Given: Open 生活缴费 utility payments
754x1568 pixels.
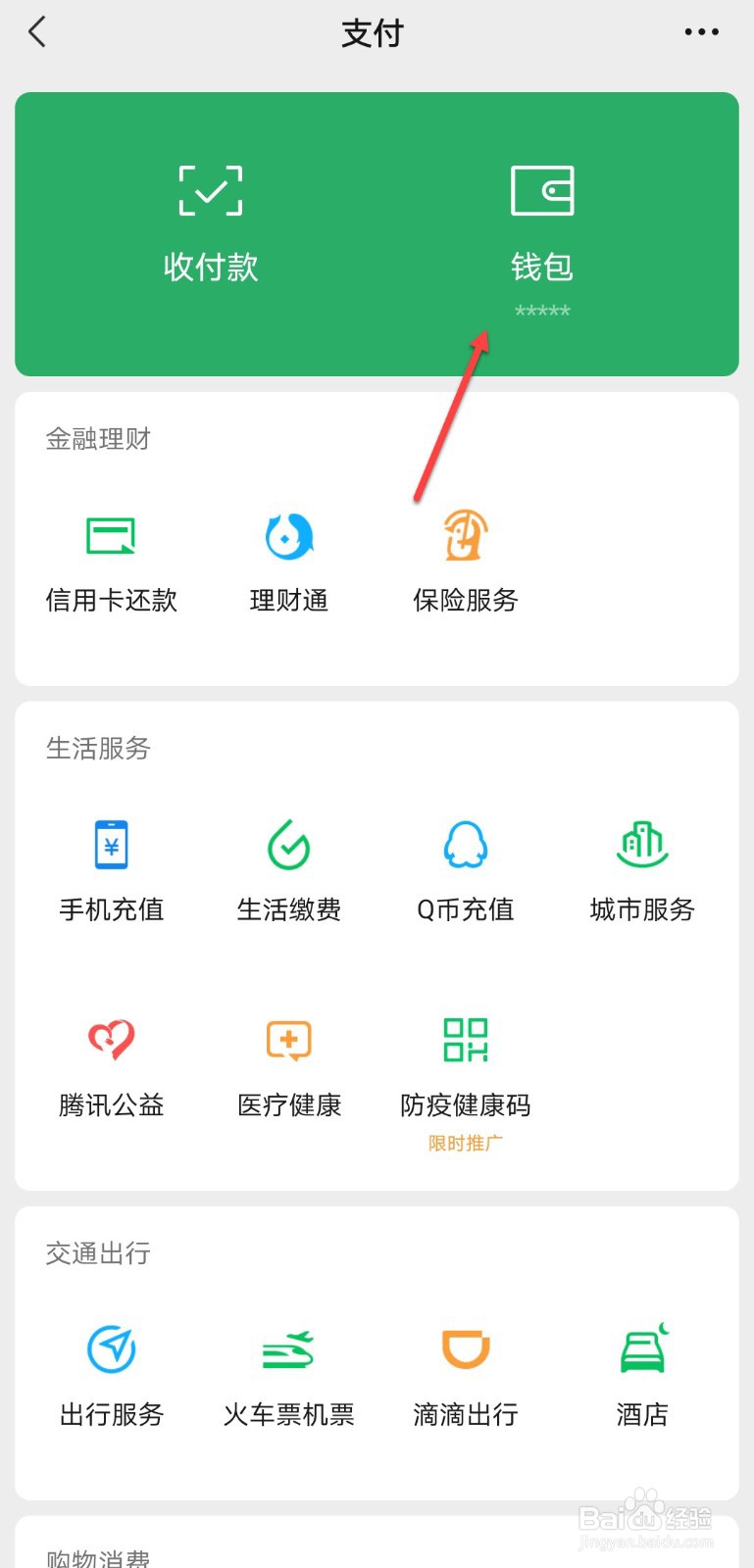Looking at the screenshot, I should 288,872.
